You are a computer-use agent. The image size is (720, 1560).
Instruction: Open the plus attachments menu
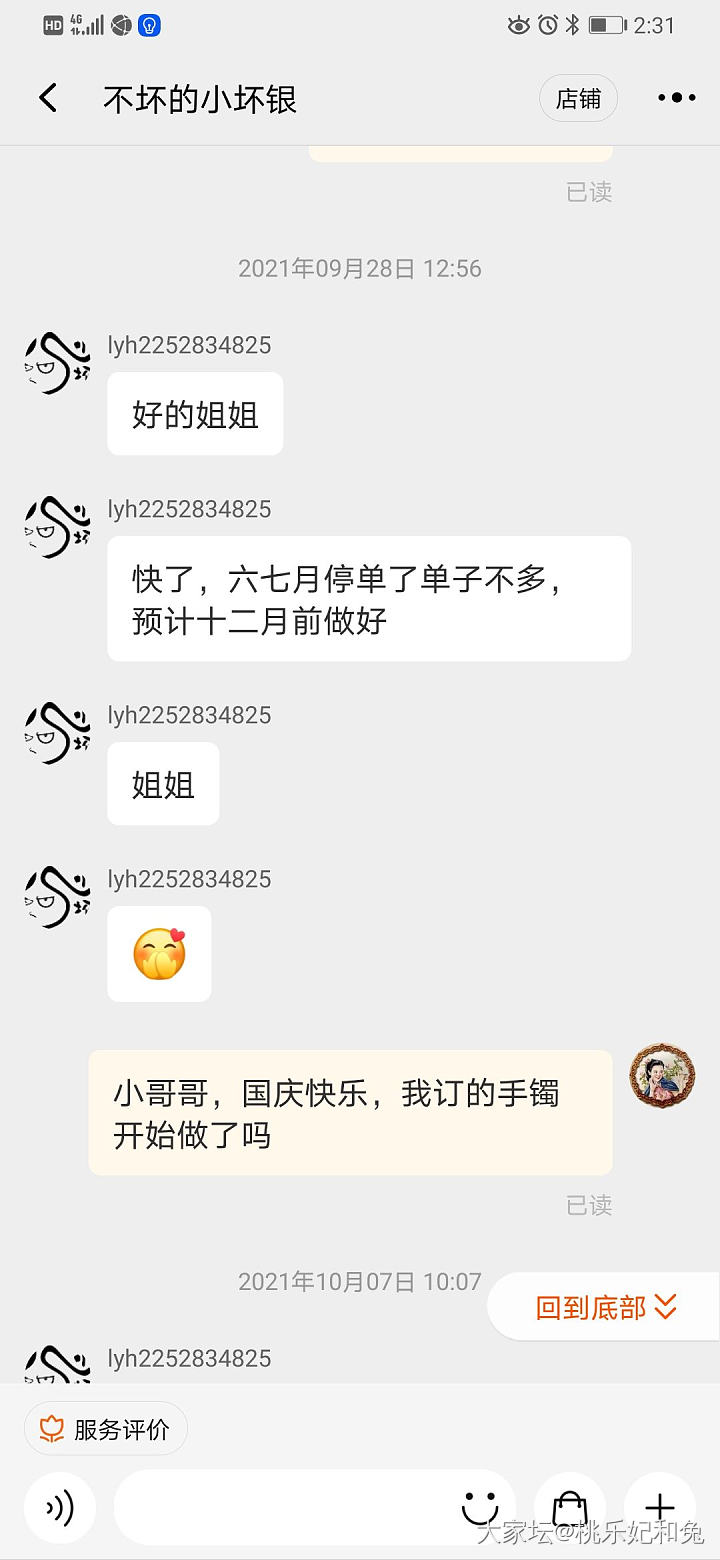click(660, 1508)
